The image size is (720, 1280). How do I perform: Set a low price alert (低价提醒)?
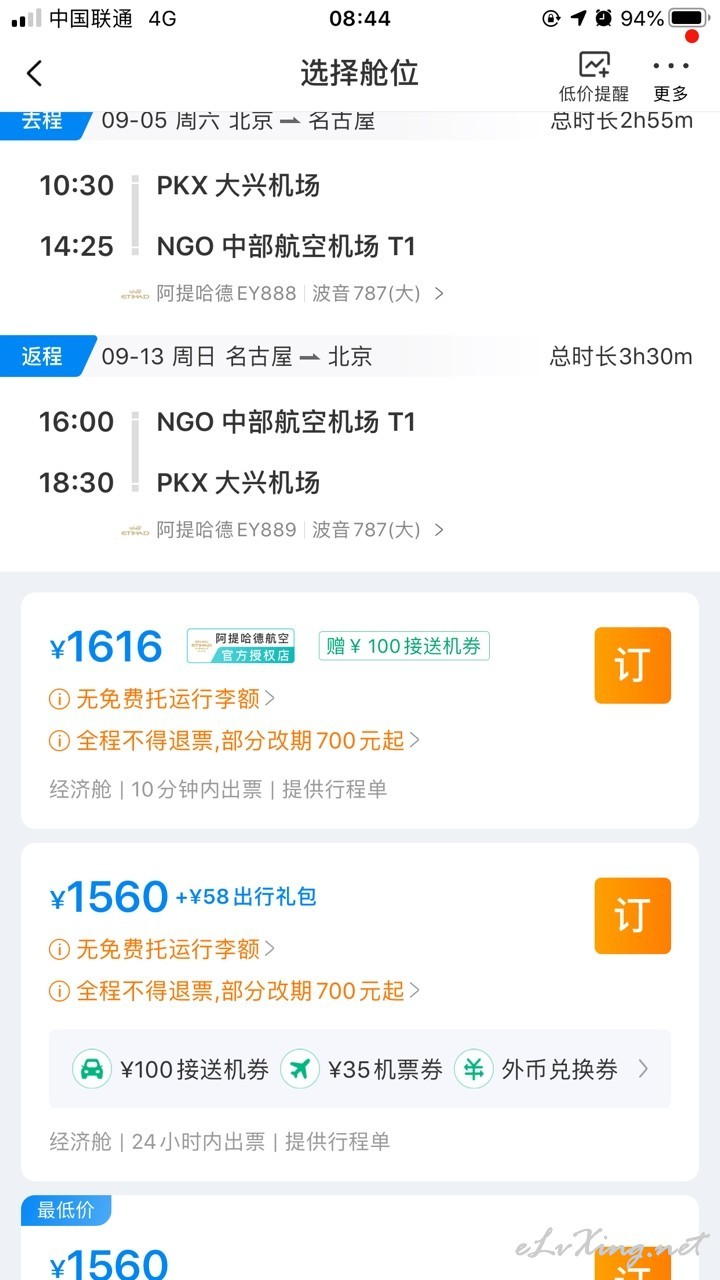[x=594, y=77]
